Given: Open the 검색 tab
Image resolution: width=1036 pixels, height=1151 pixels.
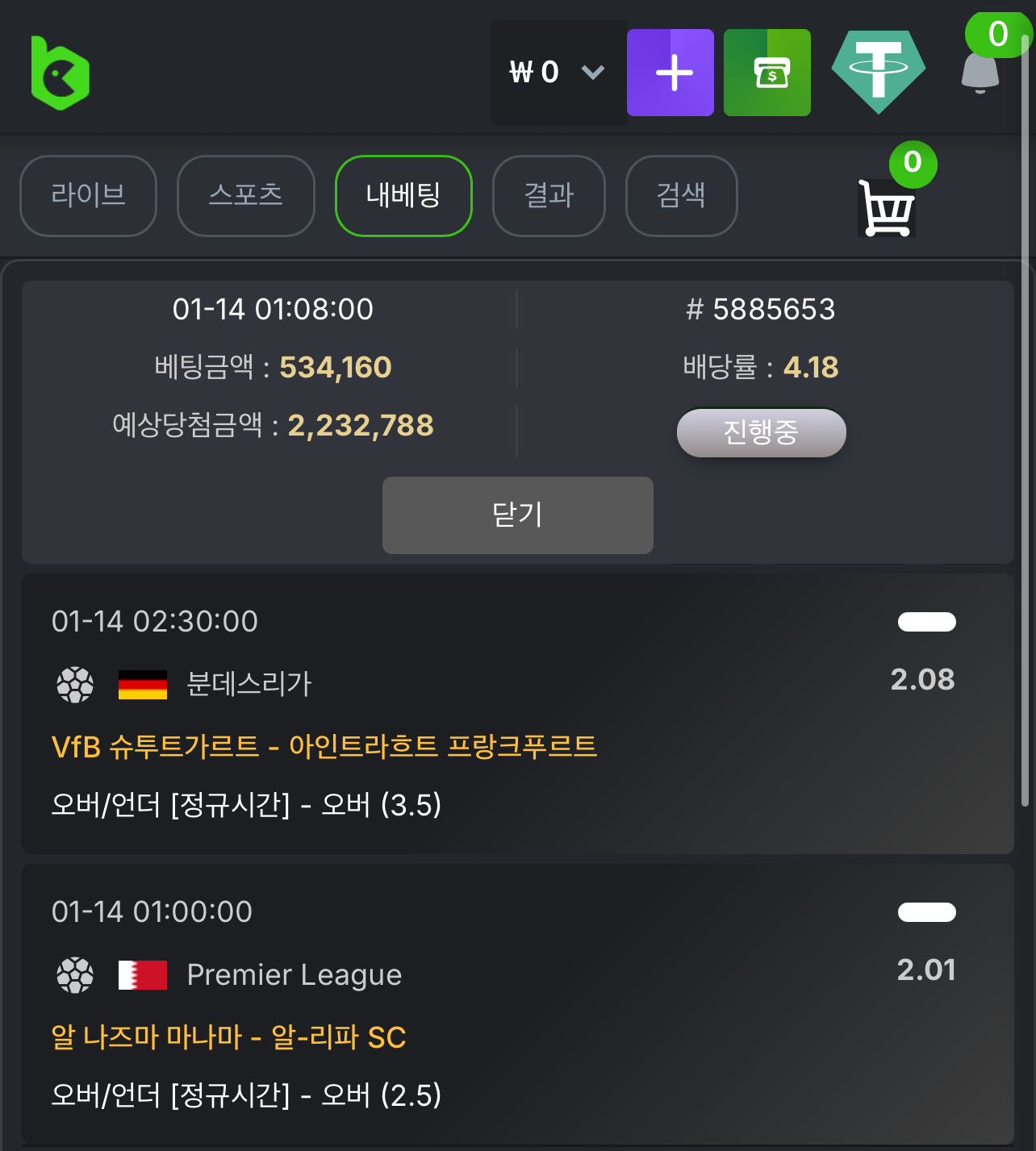Looking at the screenshot, I should 681,196.
